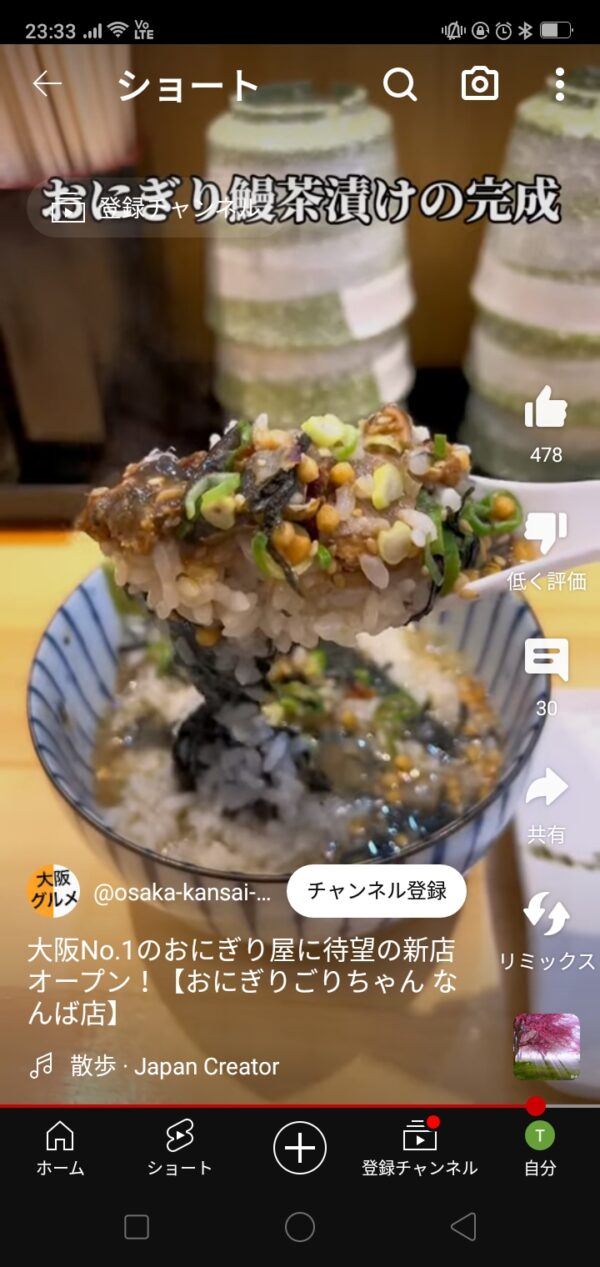
Task: Tap the plus button to create content
Action: [300, 1147]
